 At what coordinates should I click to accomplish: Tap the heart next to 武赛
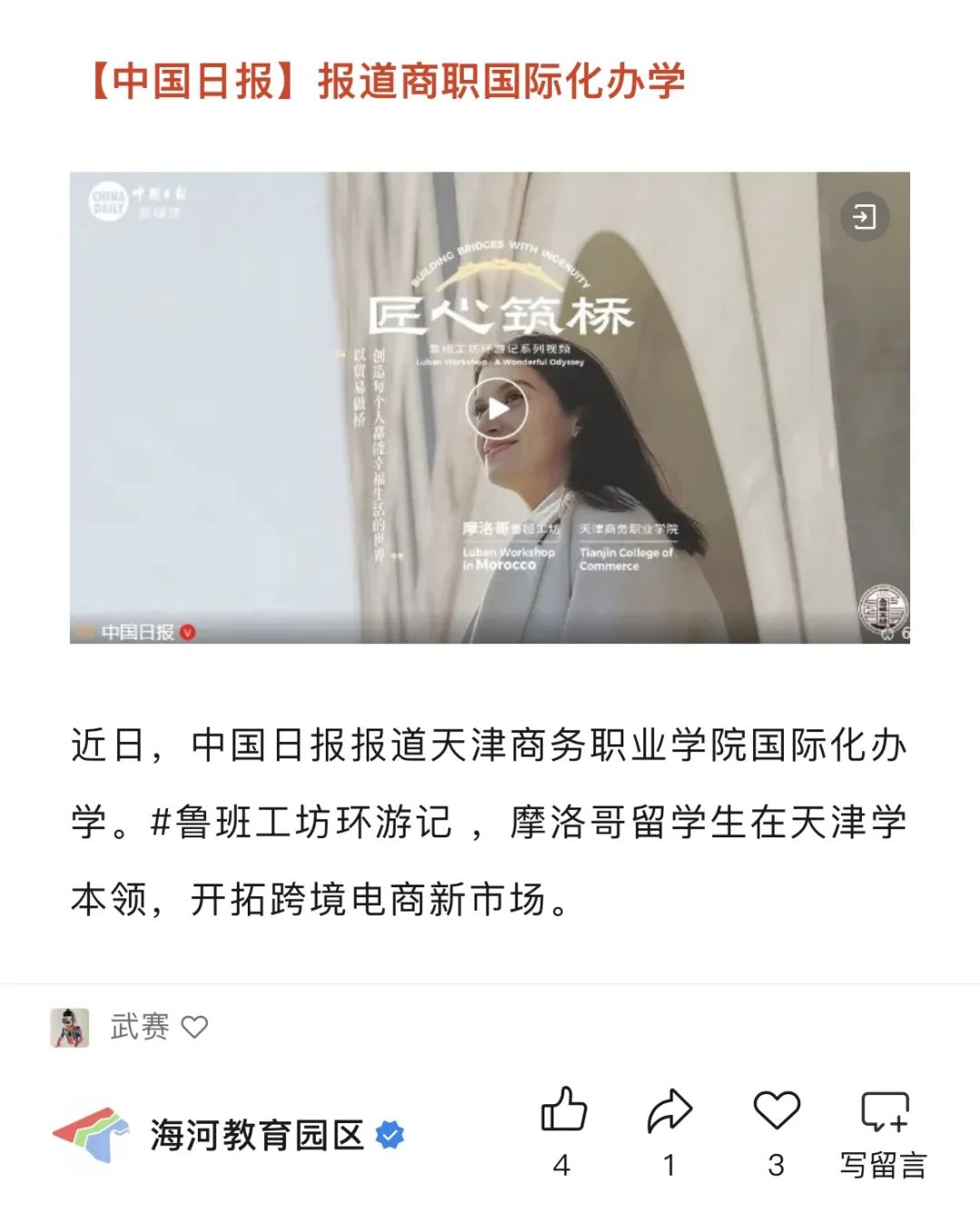195,1027
